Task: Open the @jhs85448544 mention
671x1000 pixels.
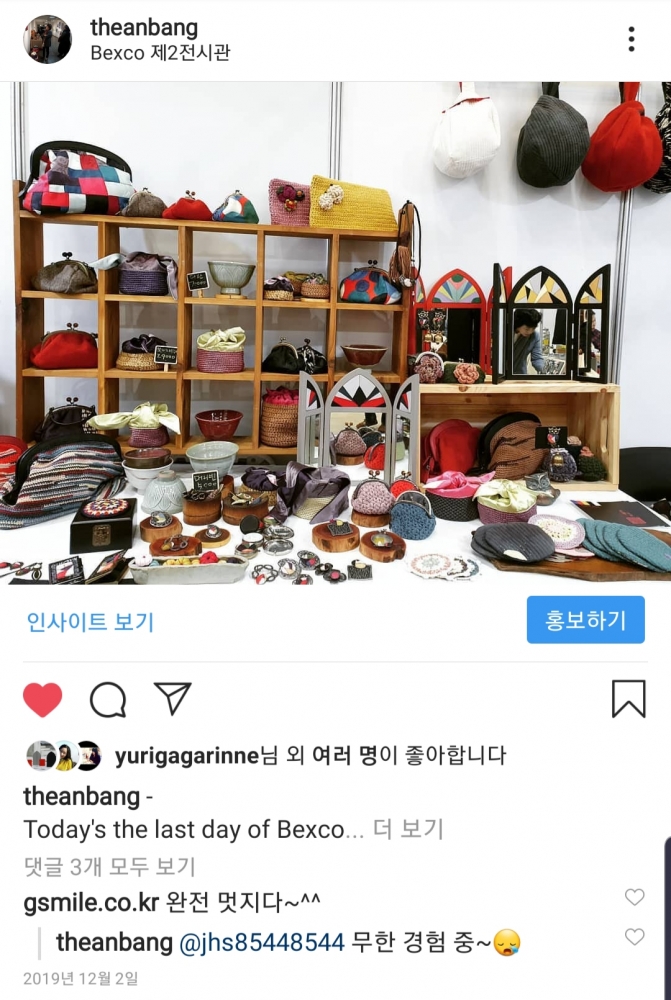Action: coord(263,941)
